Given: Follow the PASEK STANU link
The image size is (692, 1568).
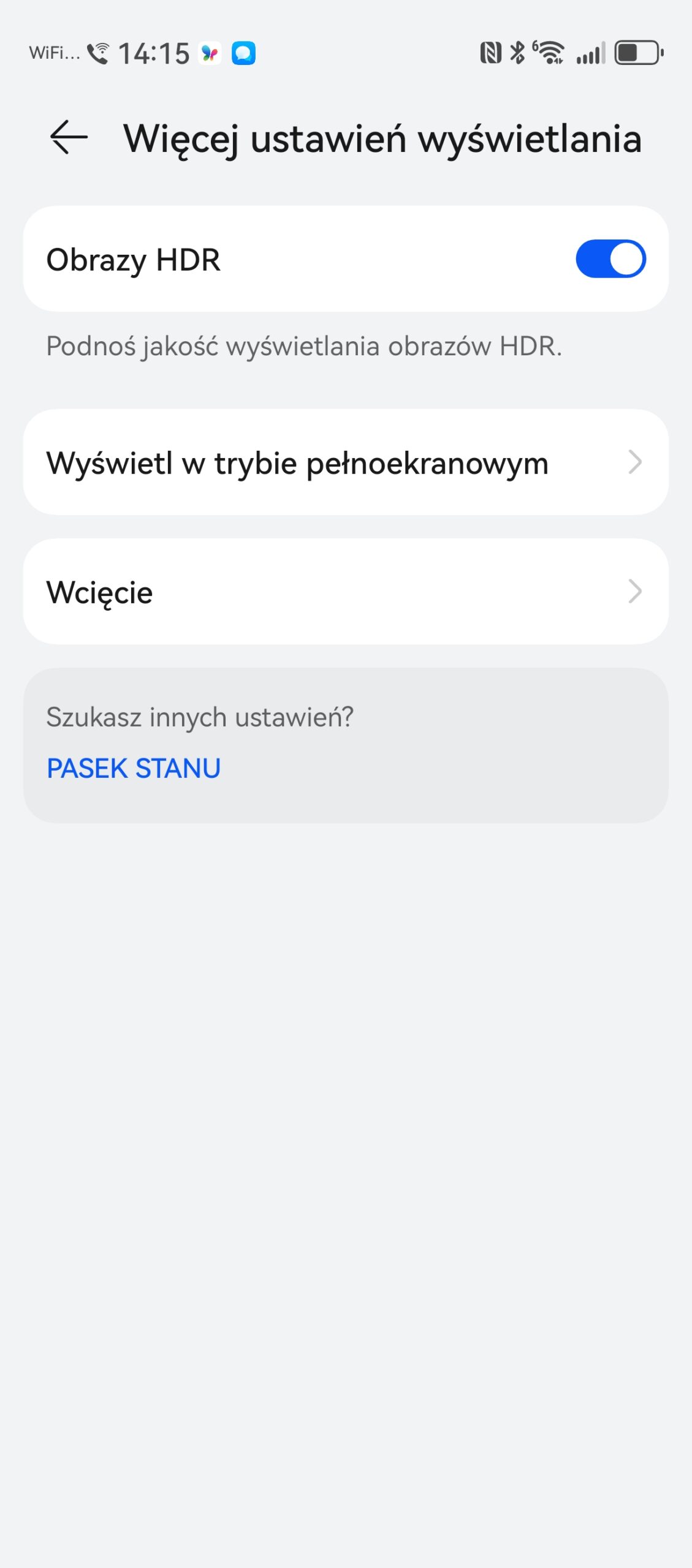Looking at the screenshot, I should 134,768.
